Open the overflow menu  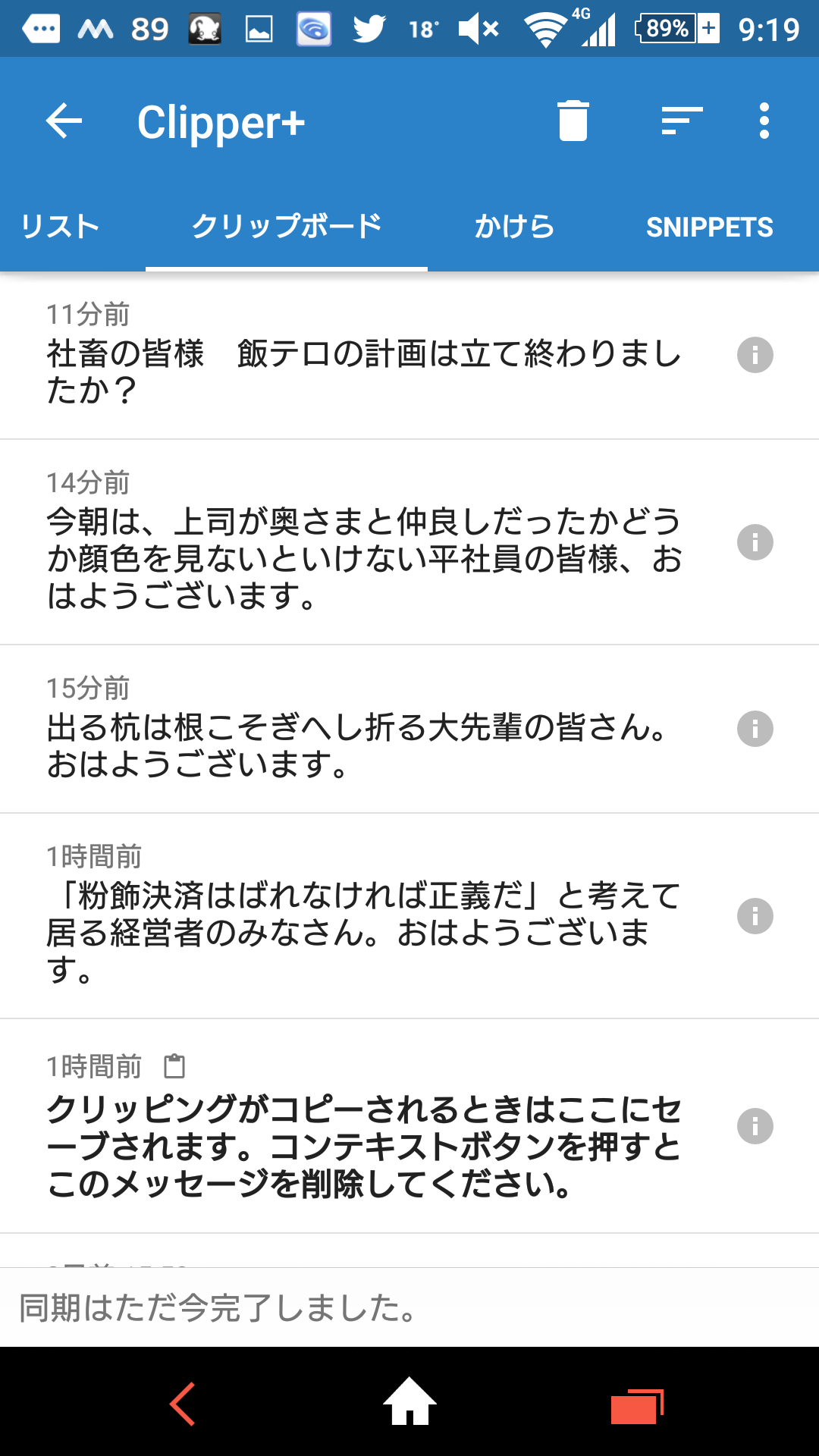(764, 121)
